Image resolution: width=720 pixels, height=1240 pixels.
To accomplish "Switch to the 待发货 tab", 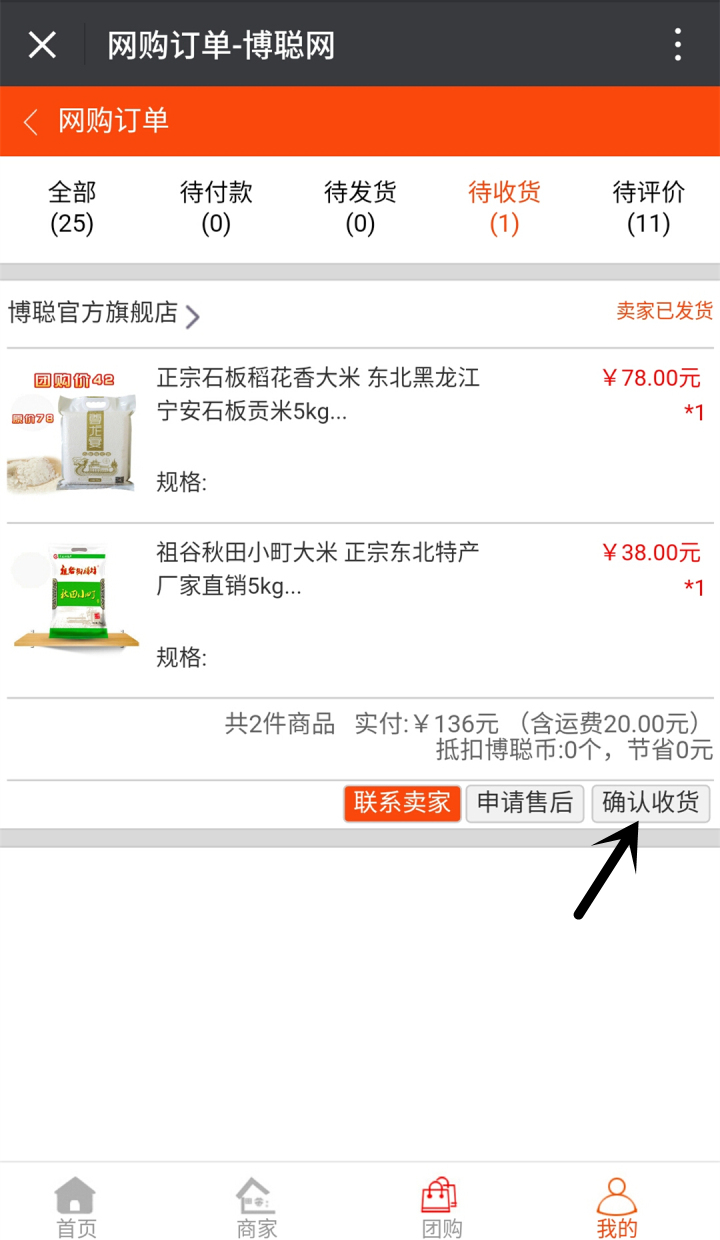I will coord(360,207).
